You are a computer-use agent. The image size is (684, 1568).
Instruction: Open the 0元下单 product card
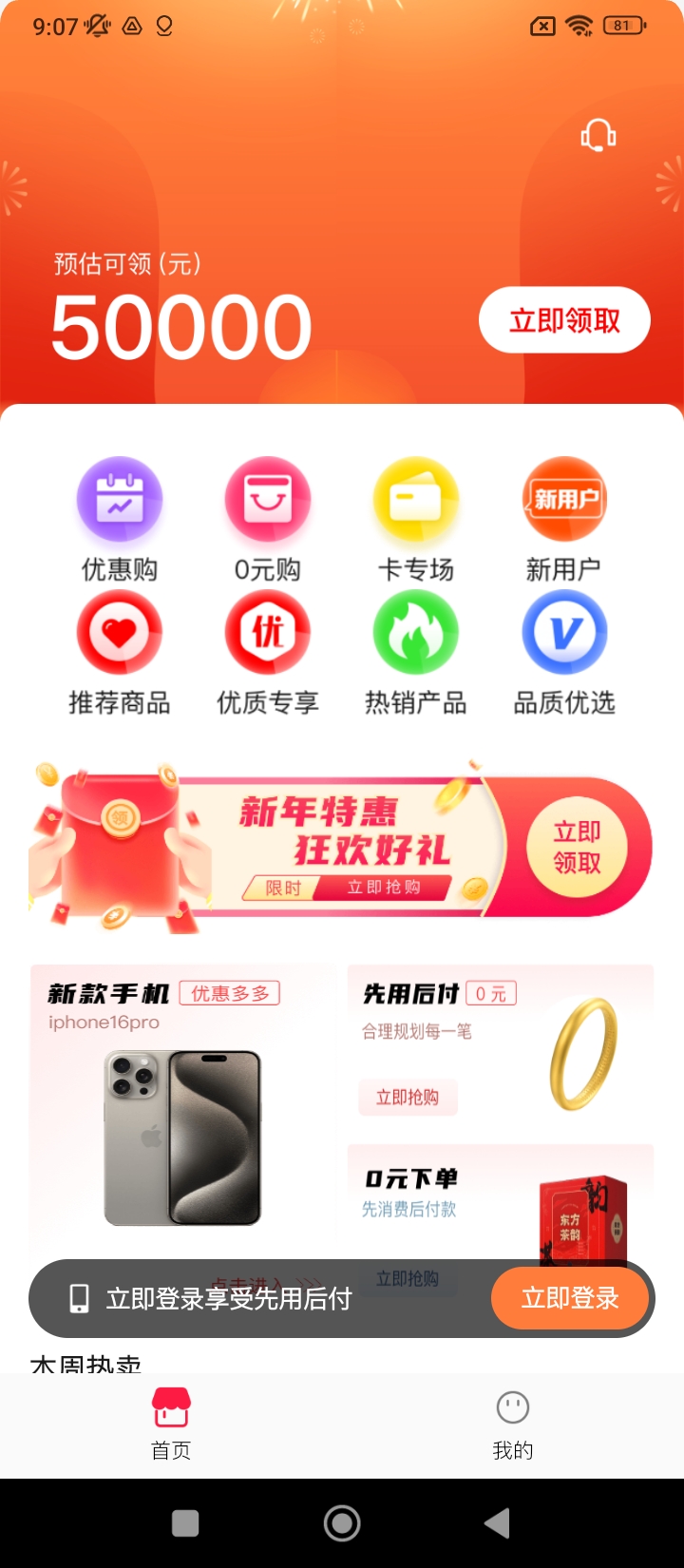tap(501, 1197)
